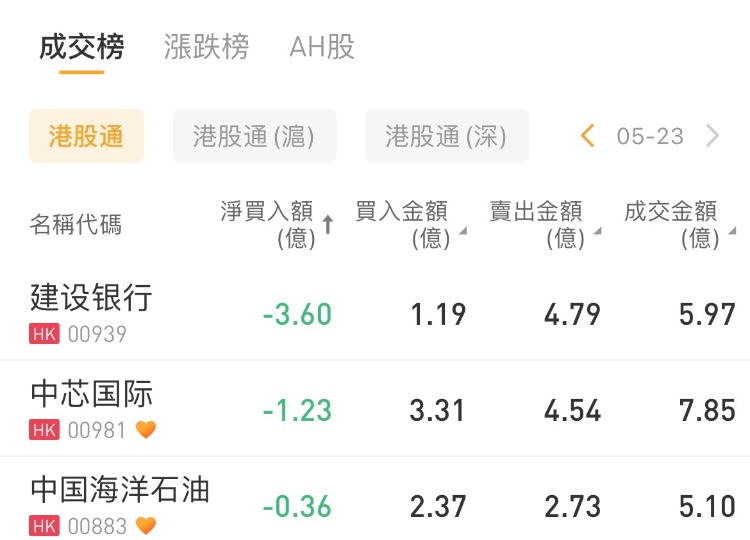Sort by 賣出金額 column
Viewport: 750px width, 540px height.
coord(543,224)
